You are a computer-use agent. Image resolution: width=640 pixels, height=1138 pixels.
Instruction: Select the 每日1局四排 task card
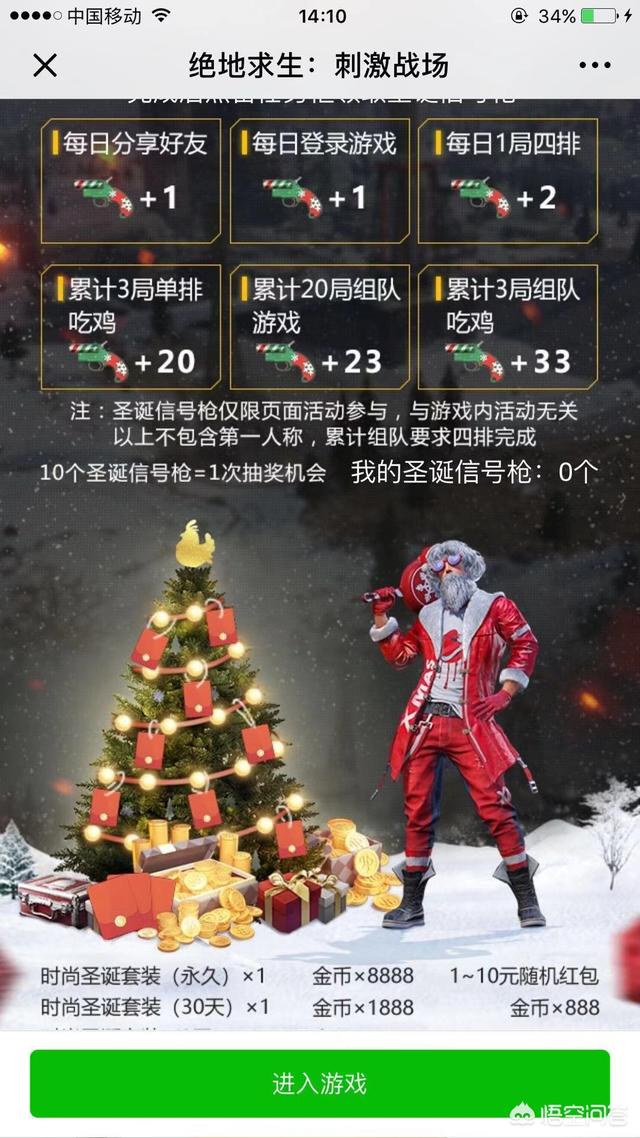(508, 181)
